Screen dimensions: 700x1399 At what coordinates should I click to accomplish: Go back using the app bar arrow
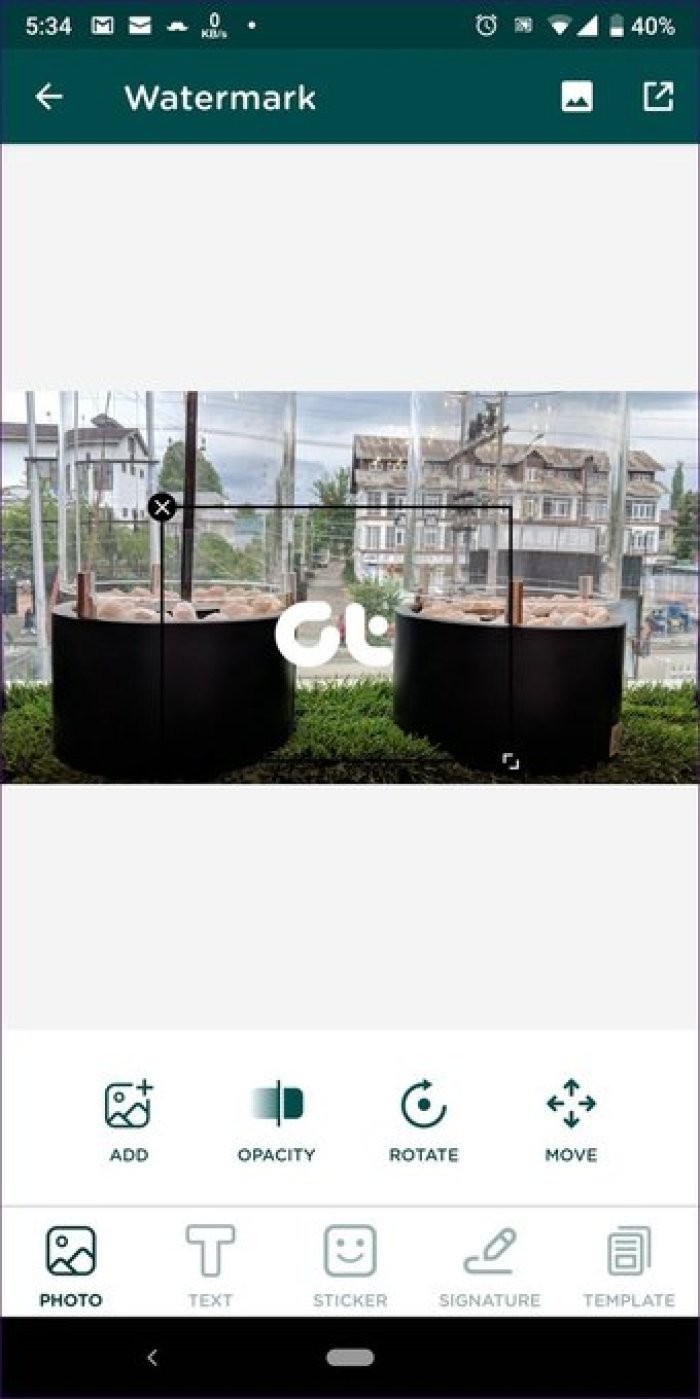(x=48, y=97)
